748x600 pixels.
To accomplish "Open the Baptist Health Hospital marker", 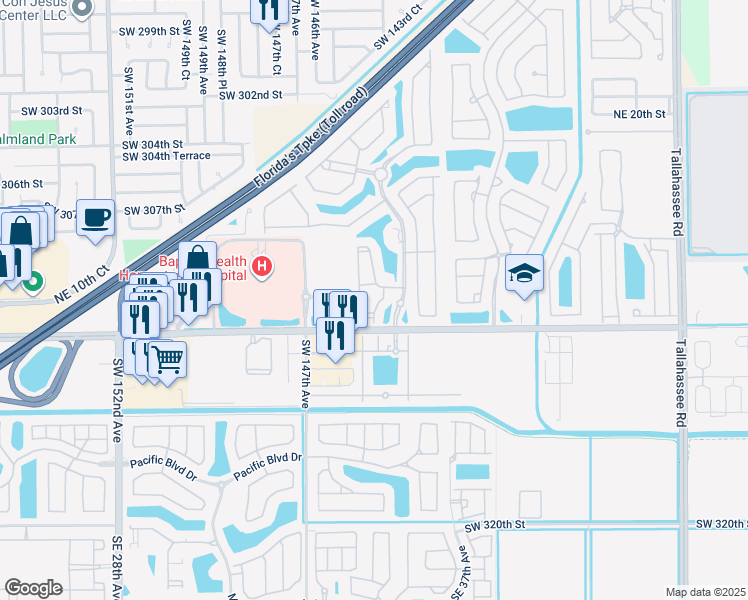I will coord(262,265).
